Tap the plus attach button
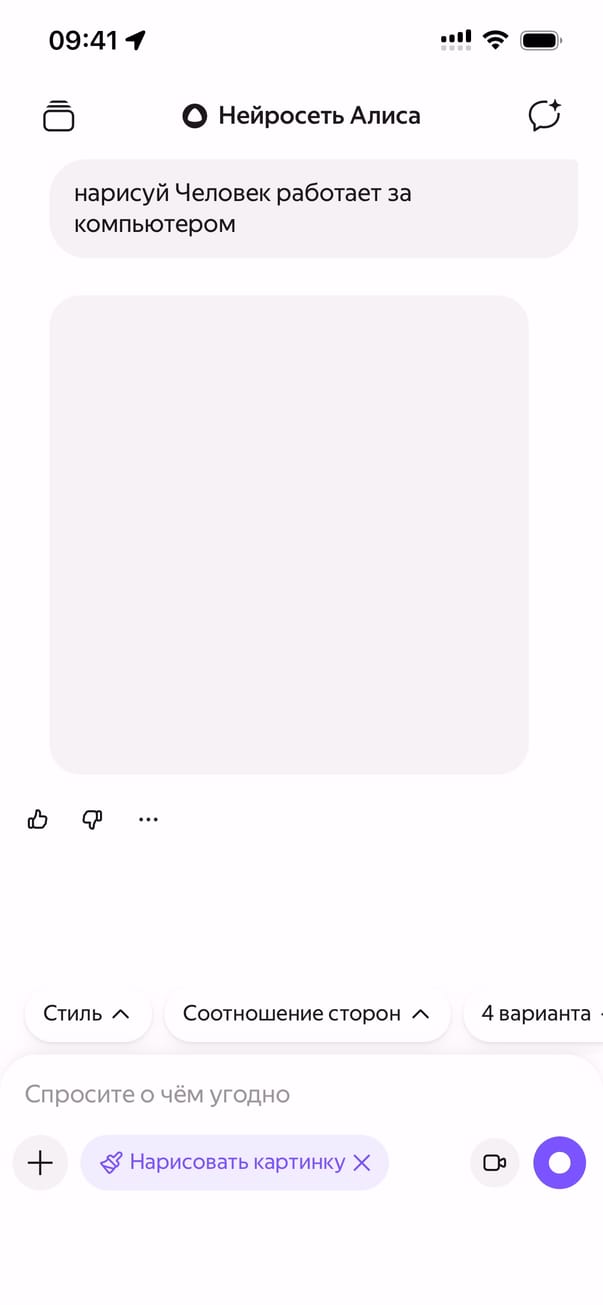The width and height of the screenshot is (603, 1305). point(40,1163)
